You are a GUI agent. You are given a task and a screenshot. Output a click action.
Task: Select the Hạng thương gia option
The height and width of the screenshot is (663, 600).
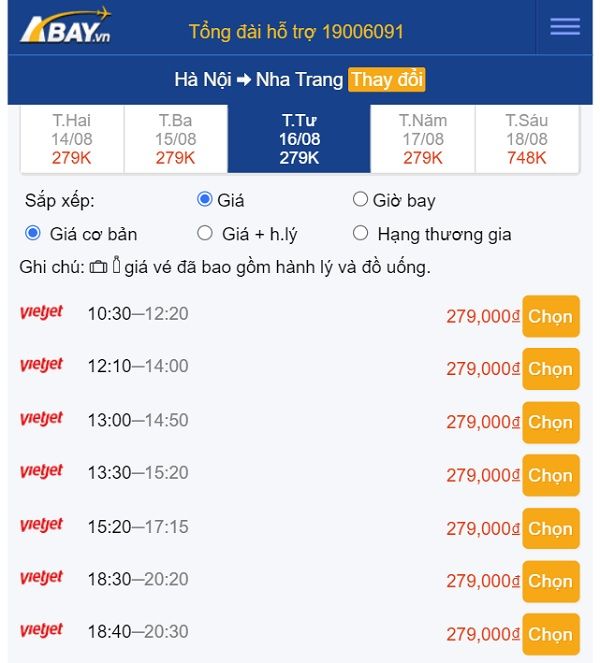361,234
